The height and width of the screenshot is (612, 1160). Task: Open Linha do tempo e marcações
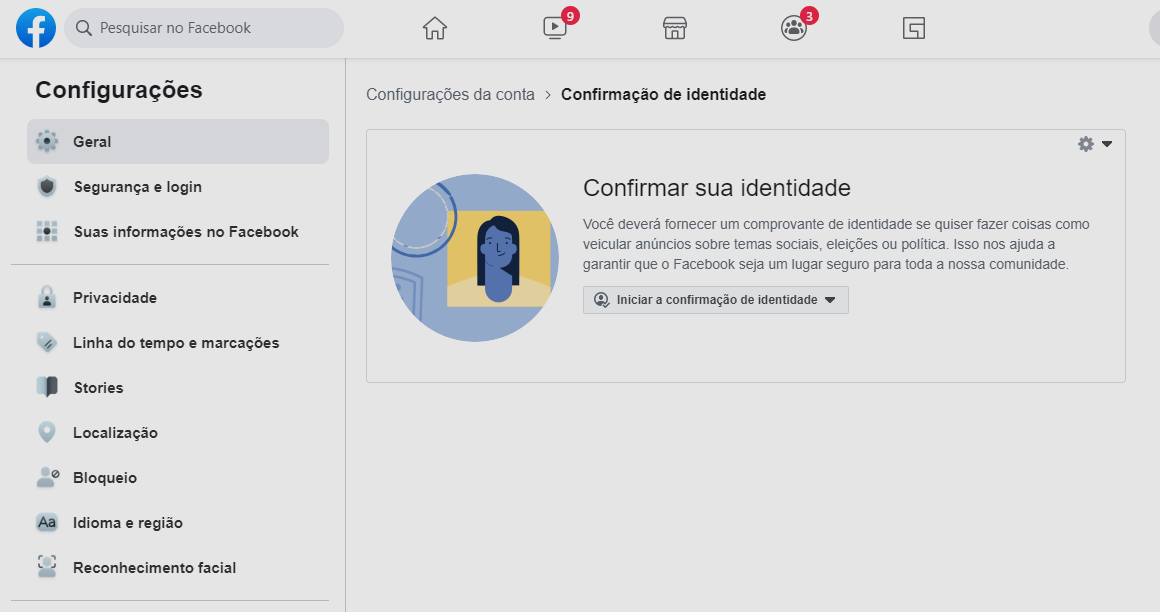178,343
